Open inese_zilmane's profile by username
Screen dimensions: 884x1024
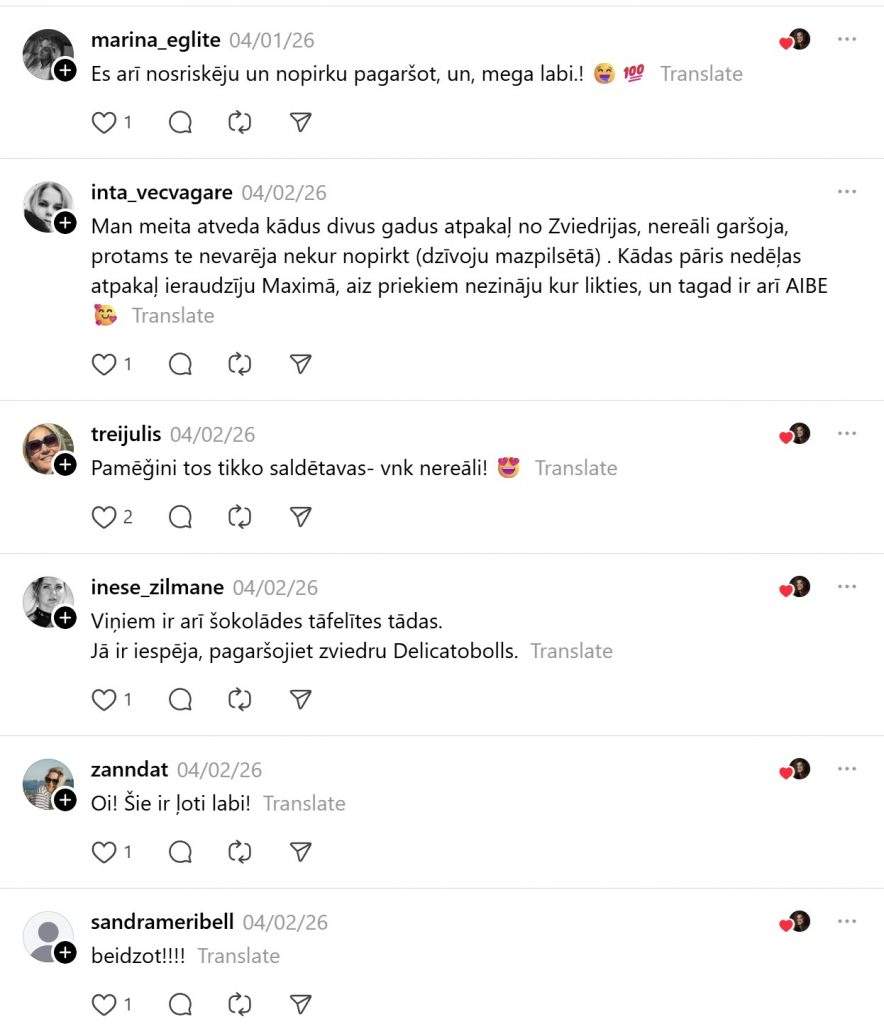point(157,587)
